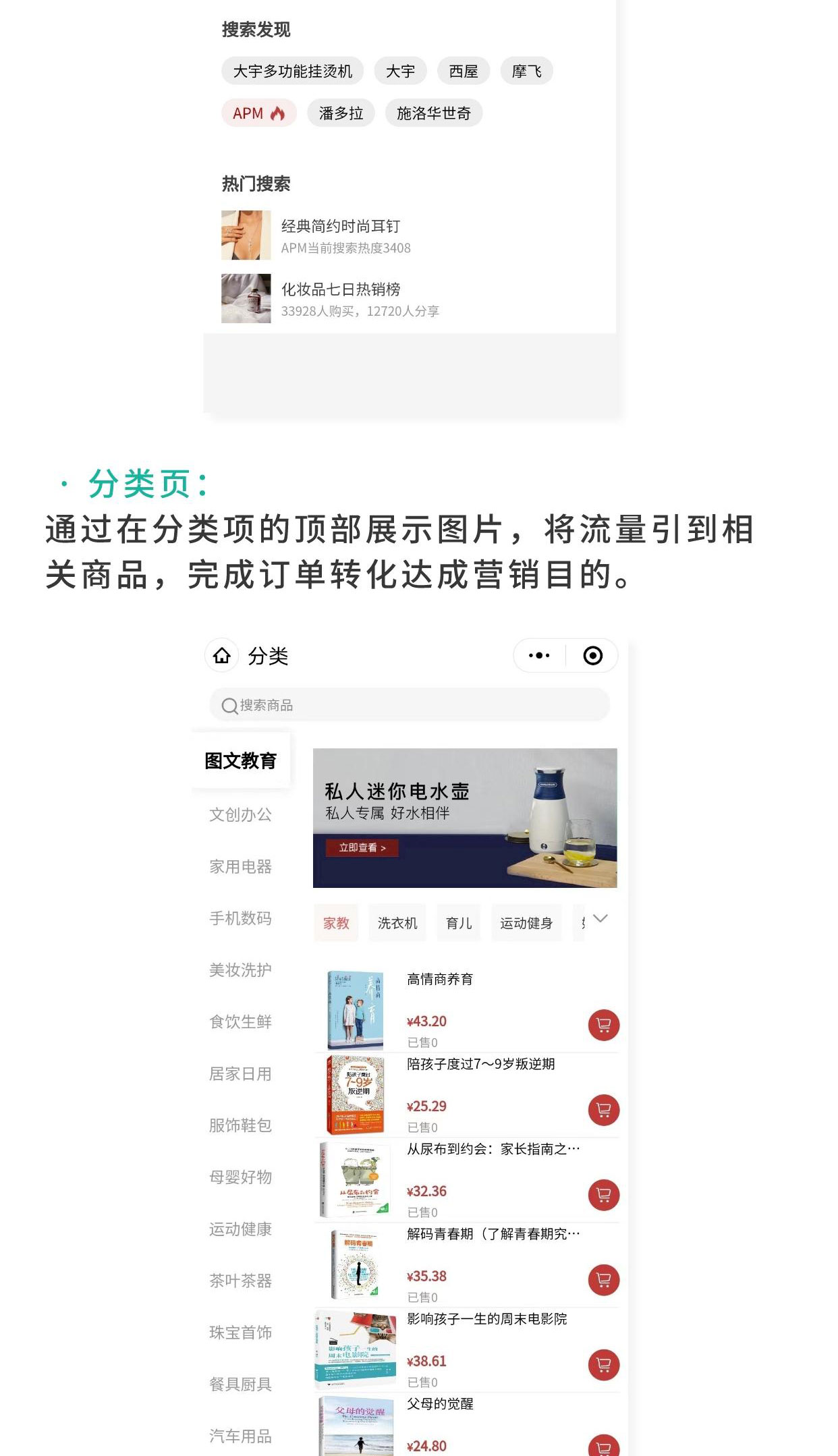Screen dimensions: 838x1456
Task: Open the three-dot mini-program menu
Action: (538, 655)
